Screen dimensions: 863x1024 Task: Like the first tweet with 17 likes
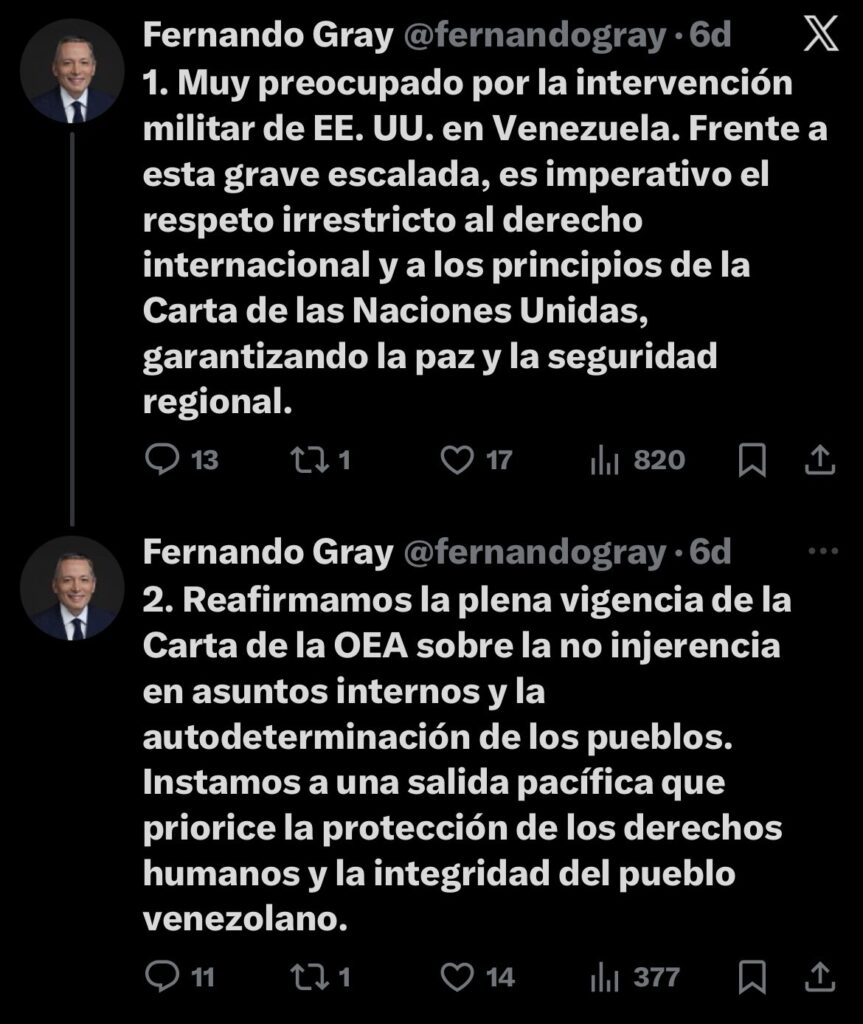[457, 460]
